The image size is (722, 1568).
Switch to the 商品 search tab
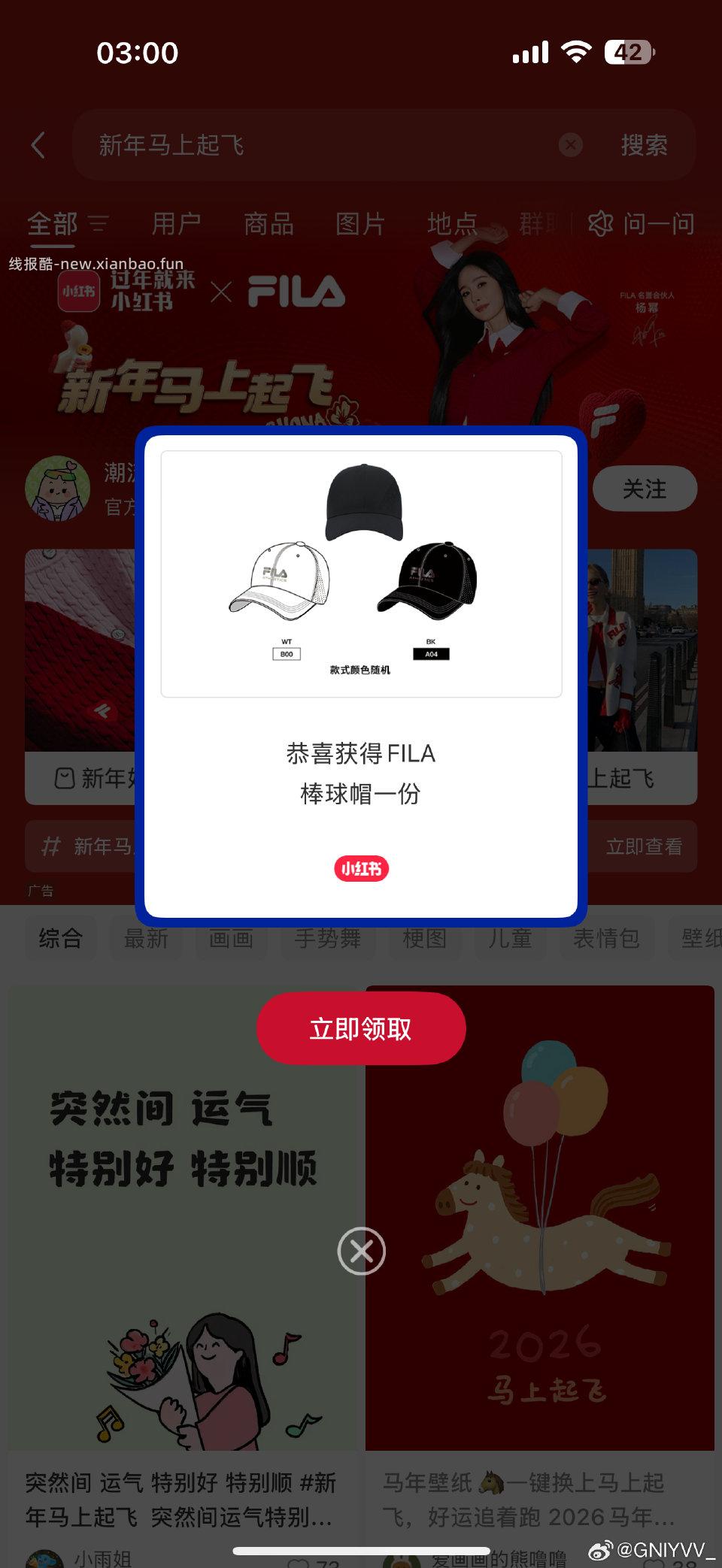pos(267,223)
